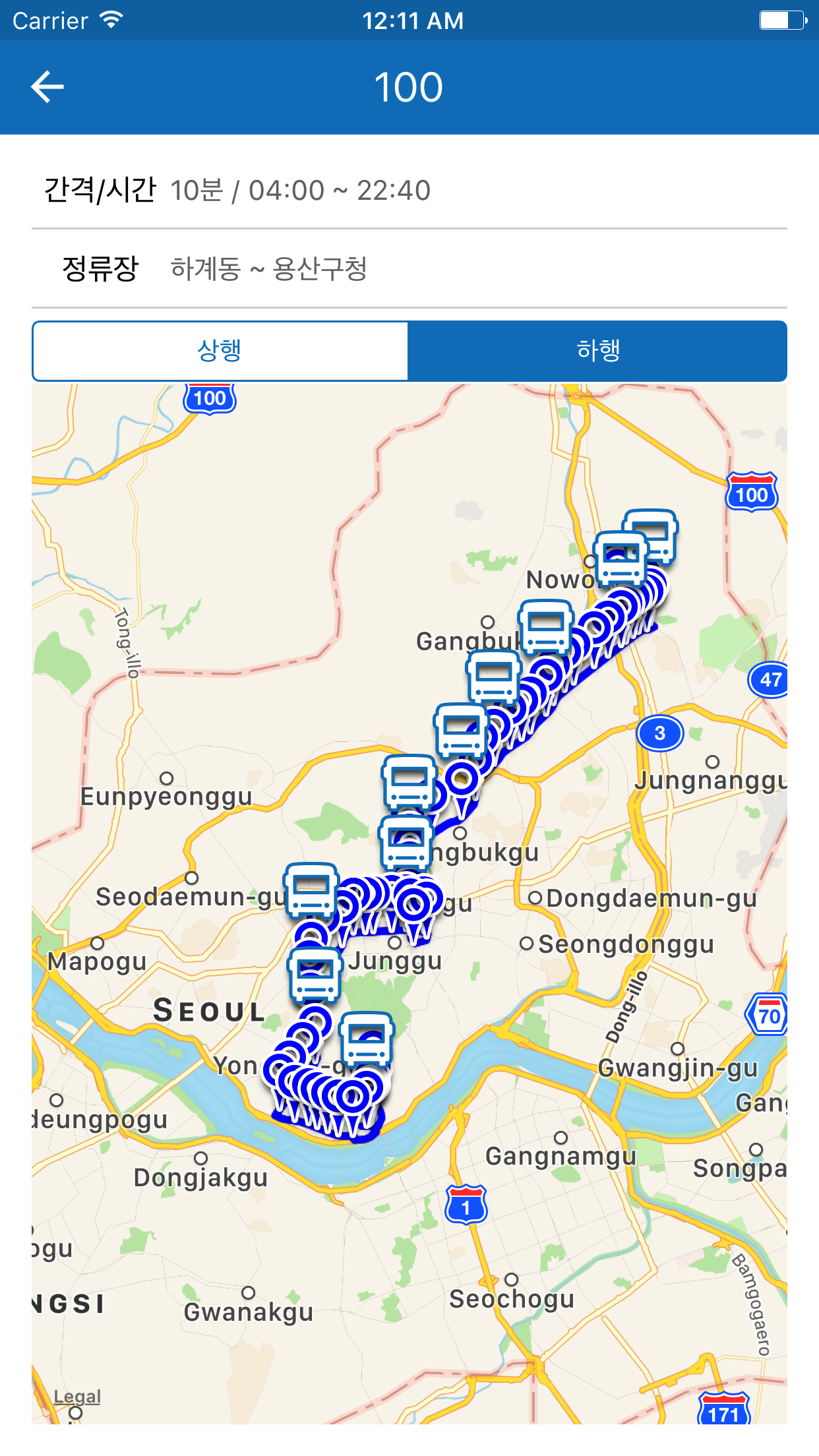Select the 상행 tab

click(220, 351)
